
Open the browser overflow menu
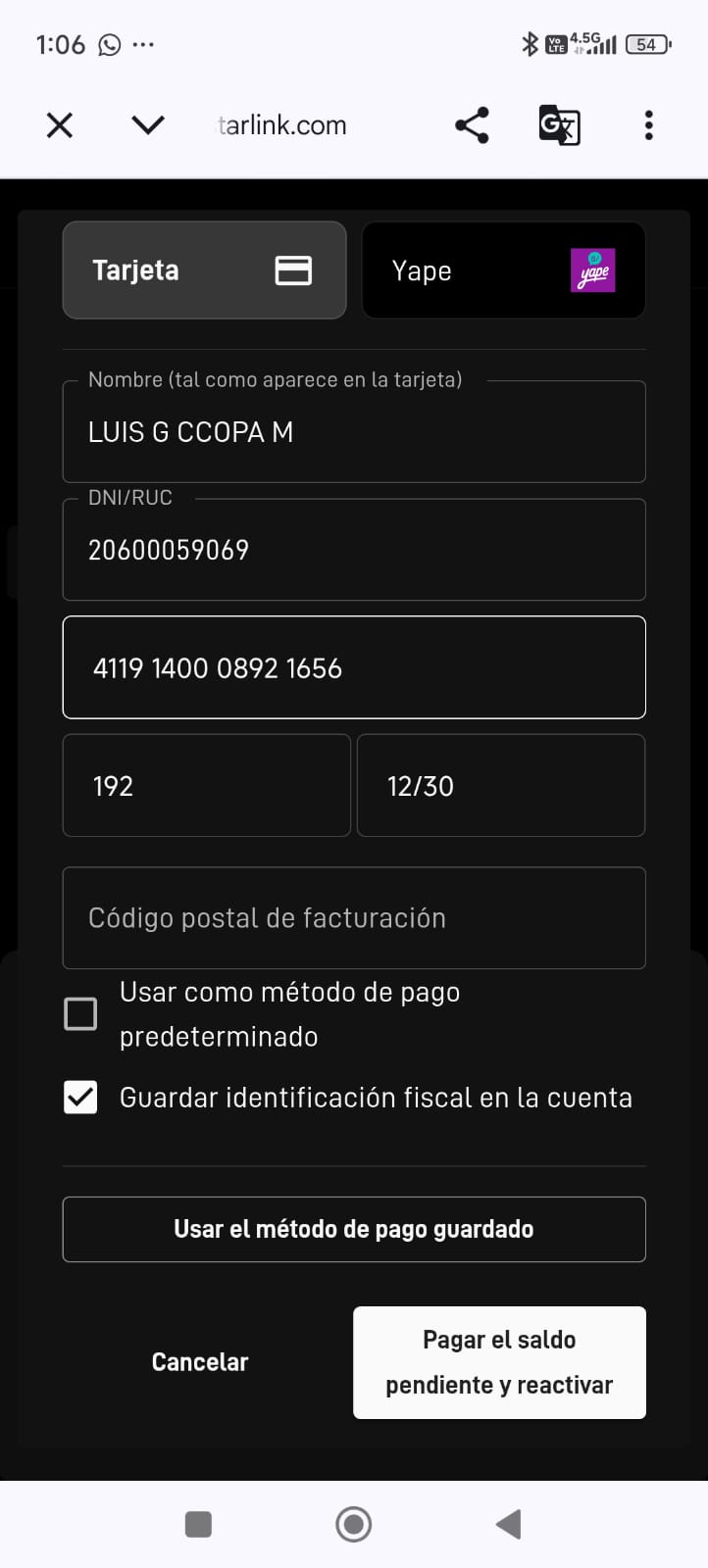[x=648, y=125]
